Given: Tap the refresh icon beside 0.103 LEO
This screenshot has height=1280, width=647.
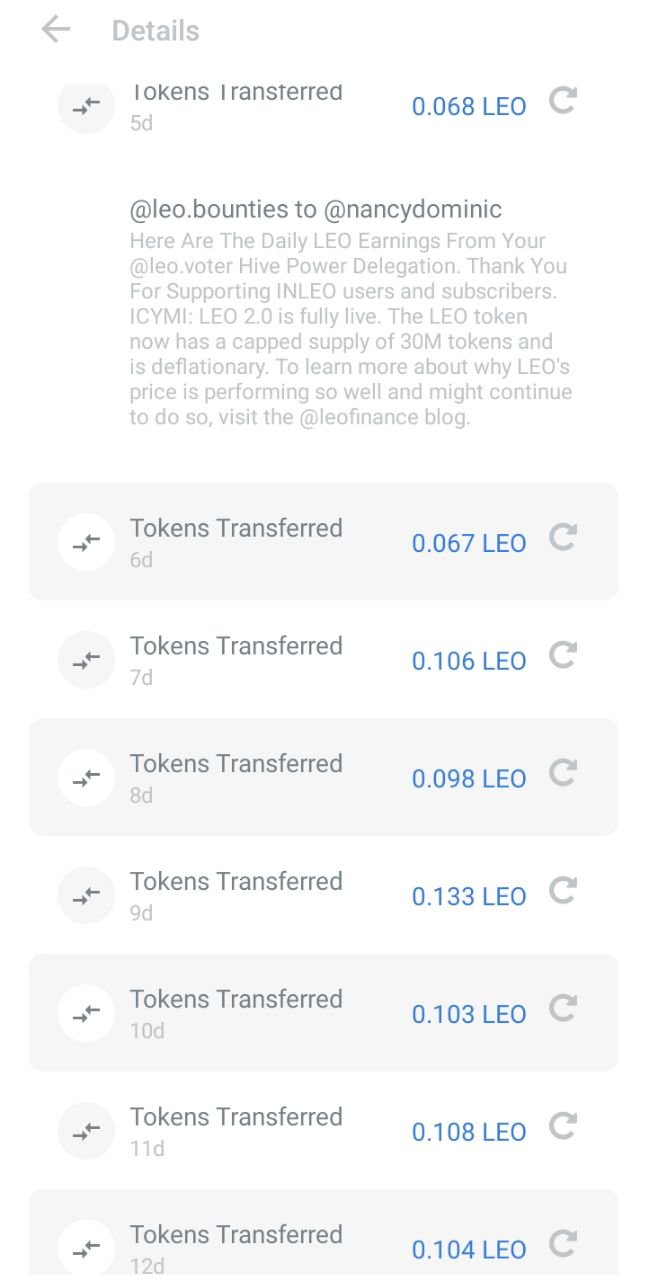Looking at the screenshot, I should click(563, 1009).
